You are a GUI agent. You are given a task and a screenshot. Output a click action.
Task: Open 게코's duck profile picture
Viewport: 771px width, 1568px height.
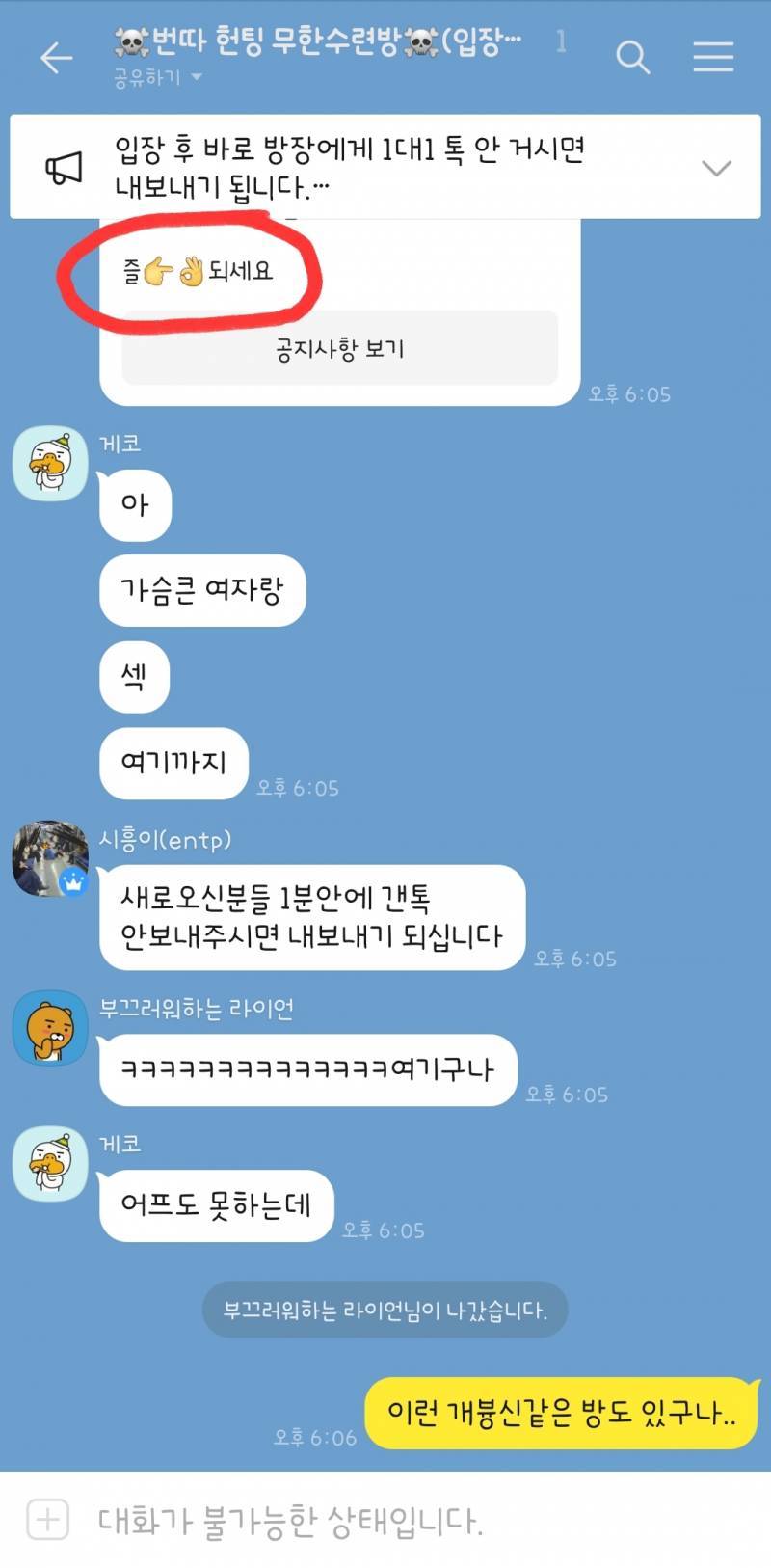tap(49, 464)
